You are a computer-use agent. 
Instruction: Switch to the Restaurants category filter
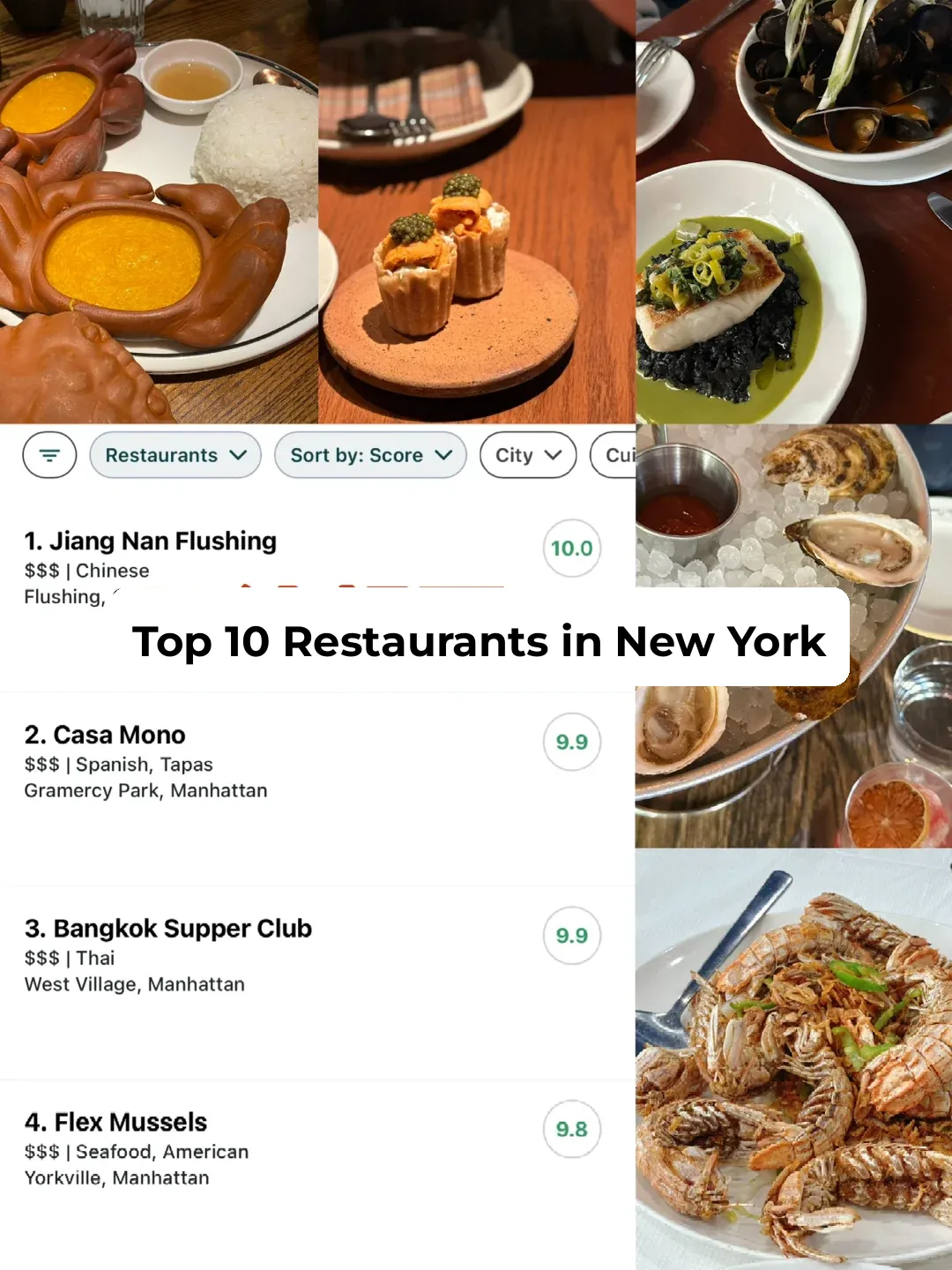[175, 455]
